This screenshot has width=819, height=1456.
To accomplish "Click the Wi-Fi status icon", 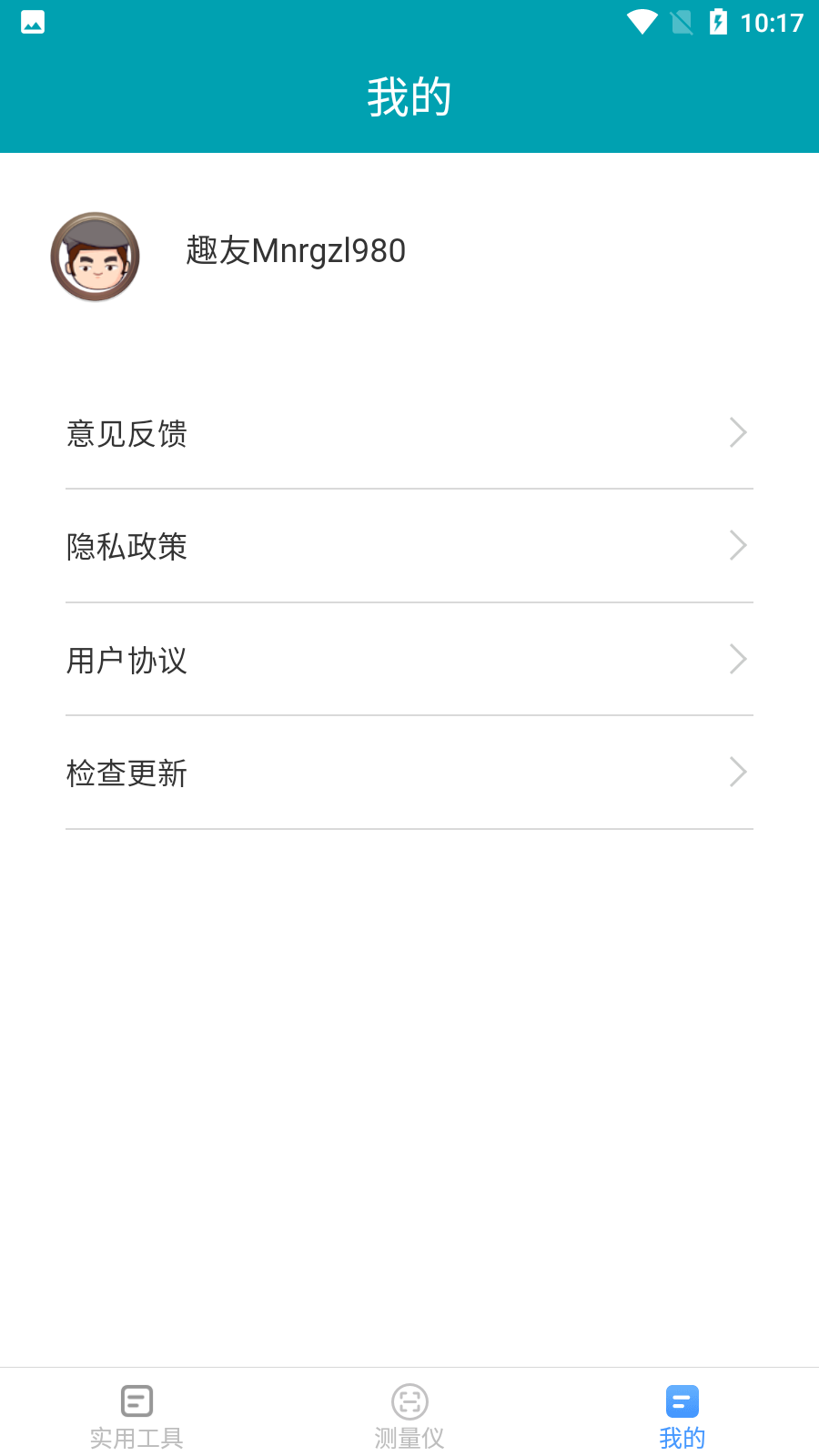I will coord(645,22).
